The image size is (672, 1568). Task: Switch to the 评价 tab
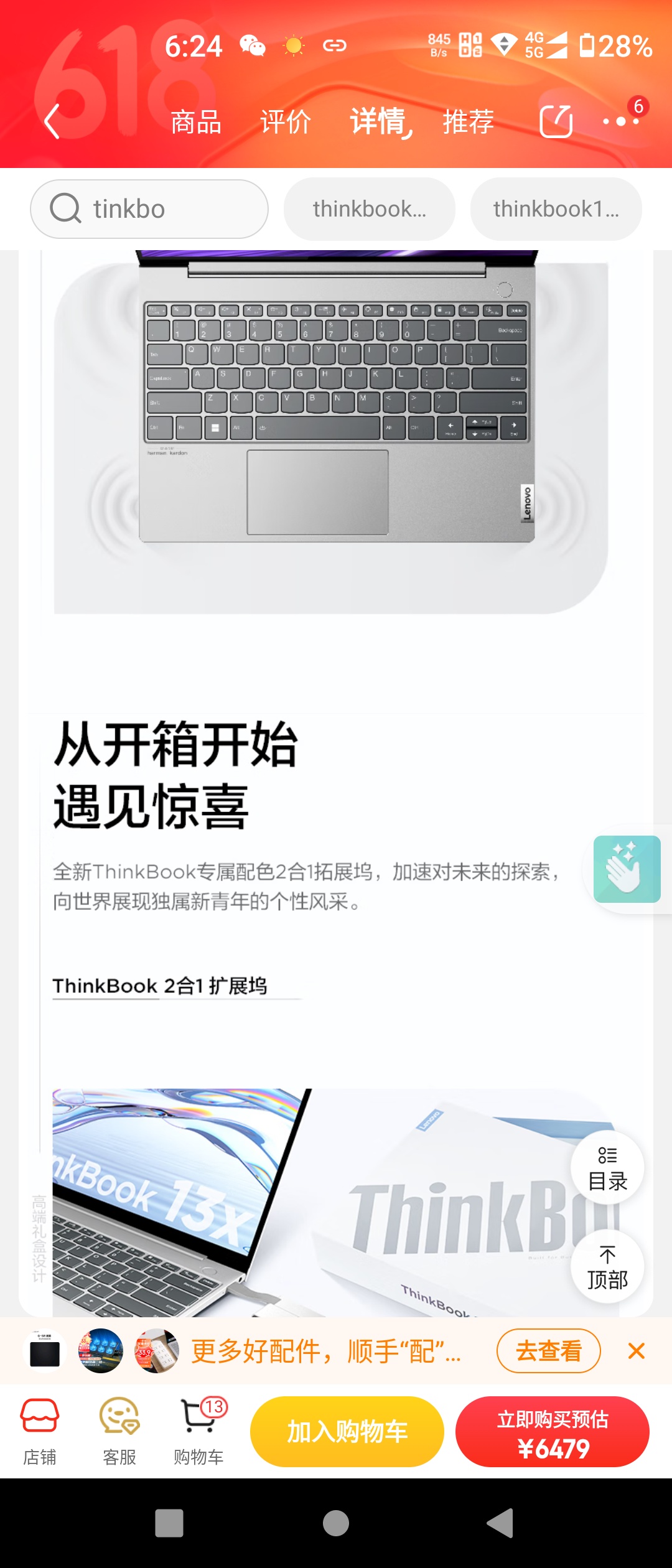286,121
